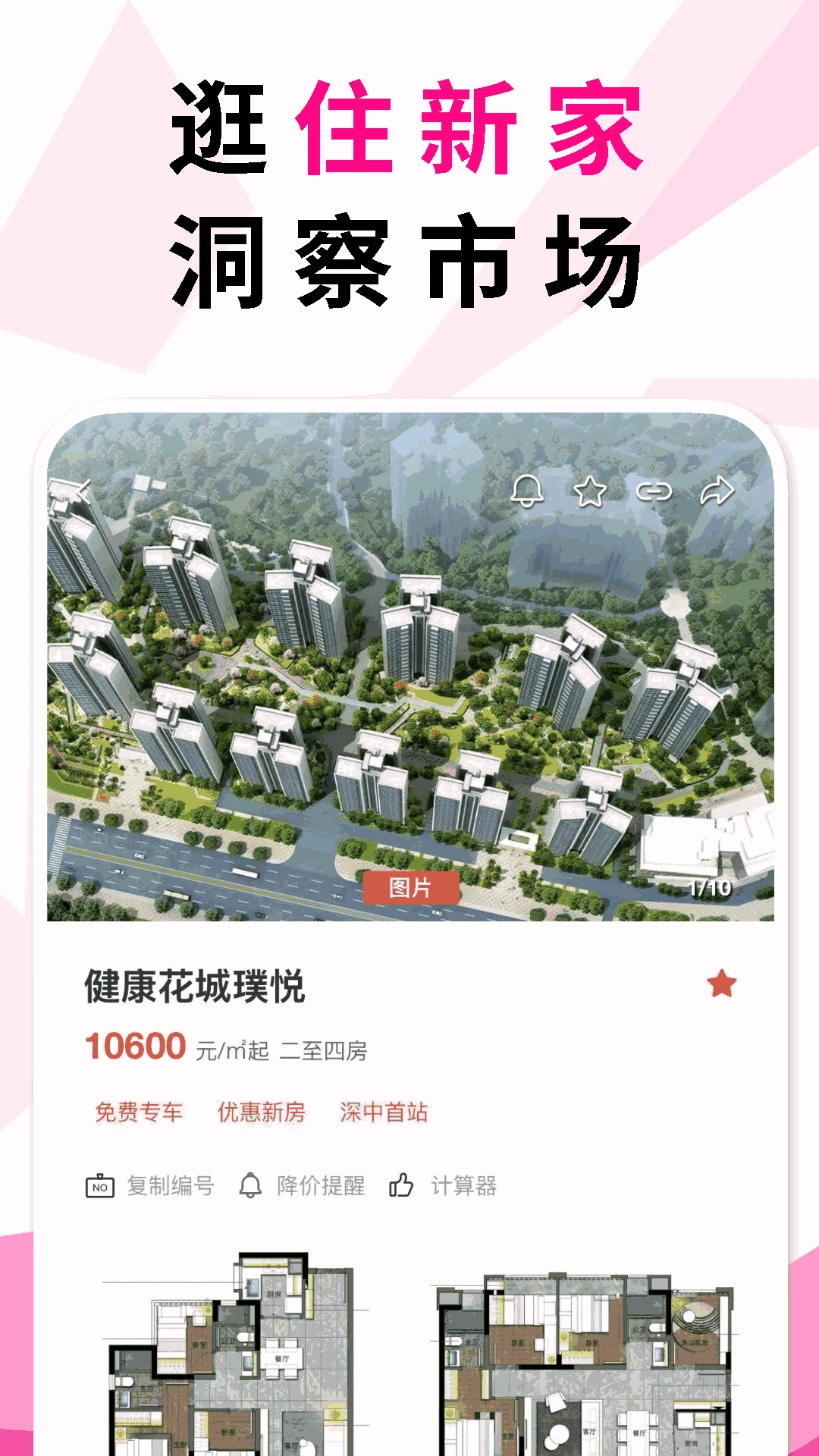The height and width of the screenshot is (1456, 819).
Task: Open the 图片 media category selector
Action: coord(410,887)
